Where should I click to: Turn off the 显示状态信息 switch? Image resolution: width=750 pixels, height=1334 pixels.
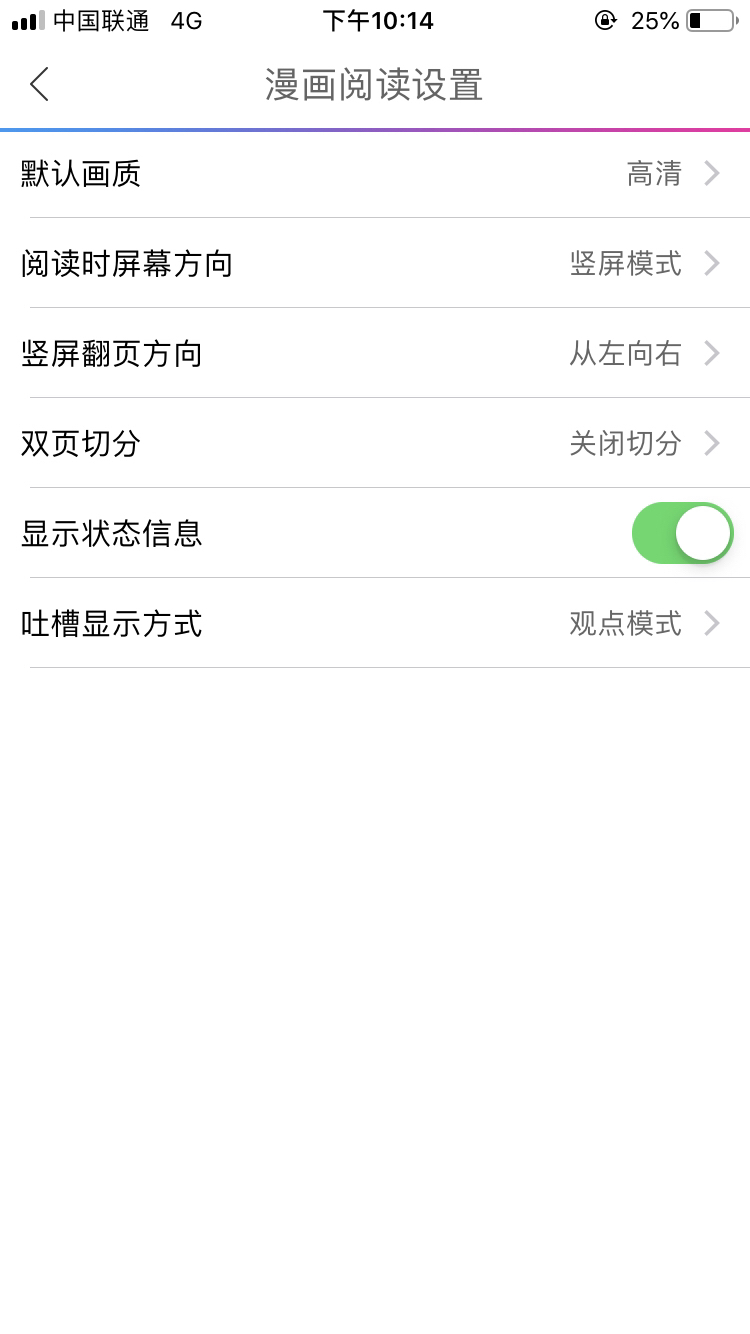682,533
